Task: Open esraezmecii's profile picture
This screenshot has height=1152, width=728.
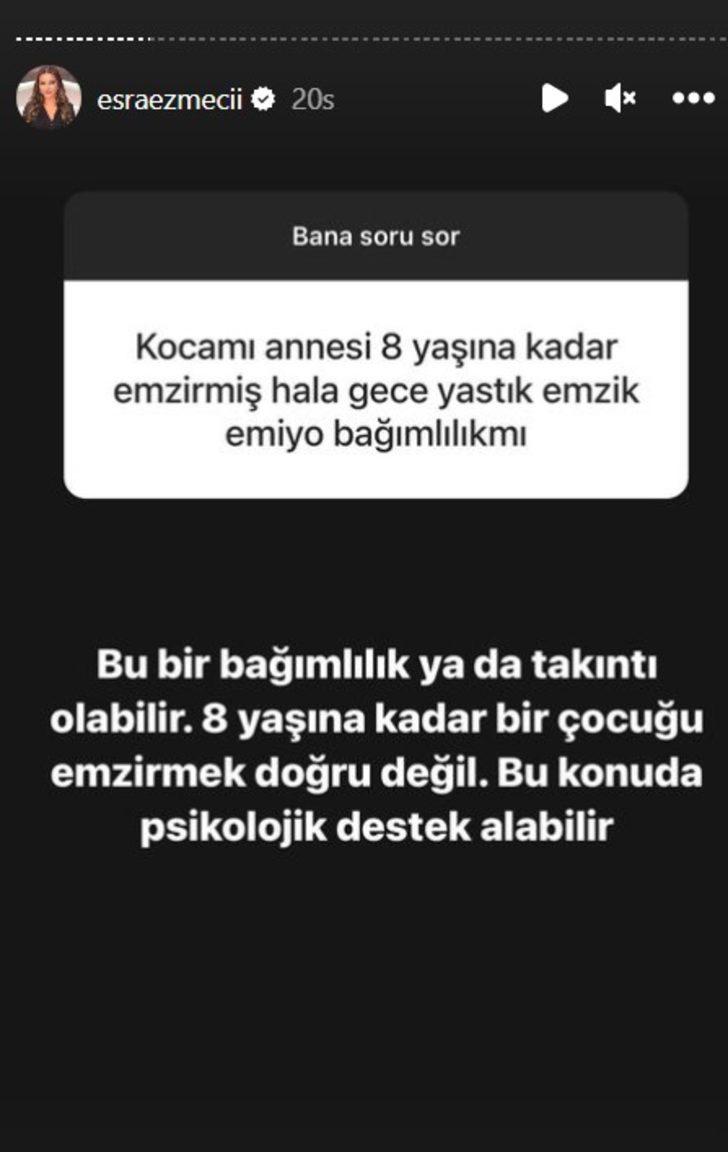Action: click(48, 98)
